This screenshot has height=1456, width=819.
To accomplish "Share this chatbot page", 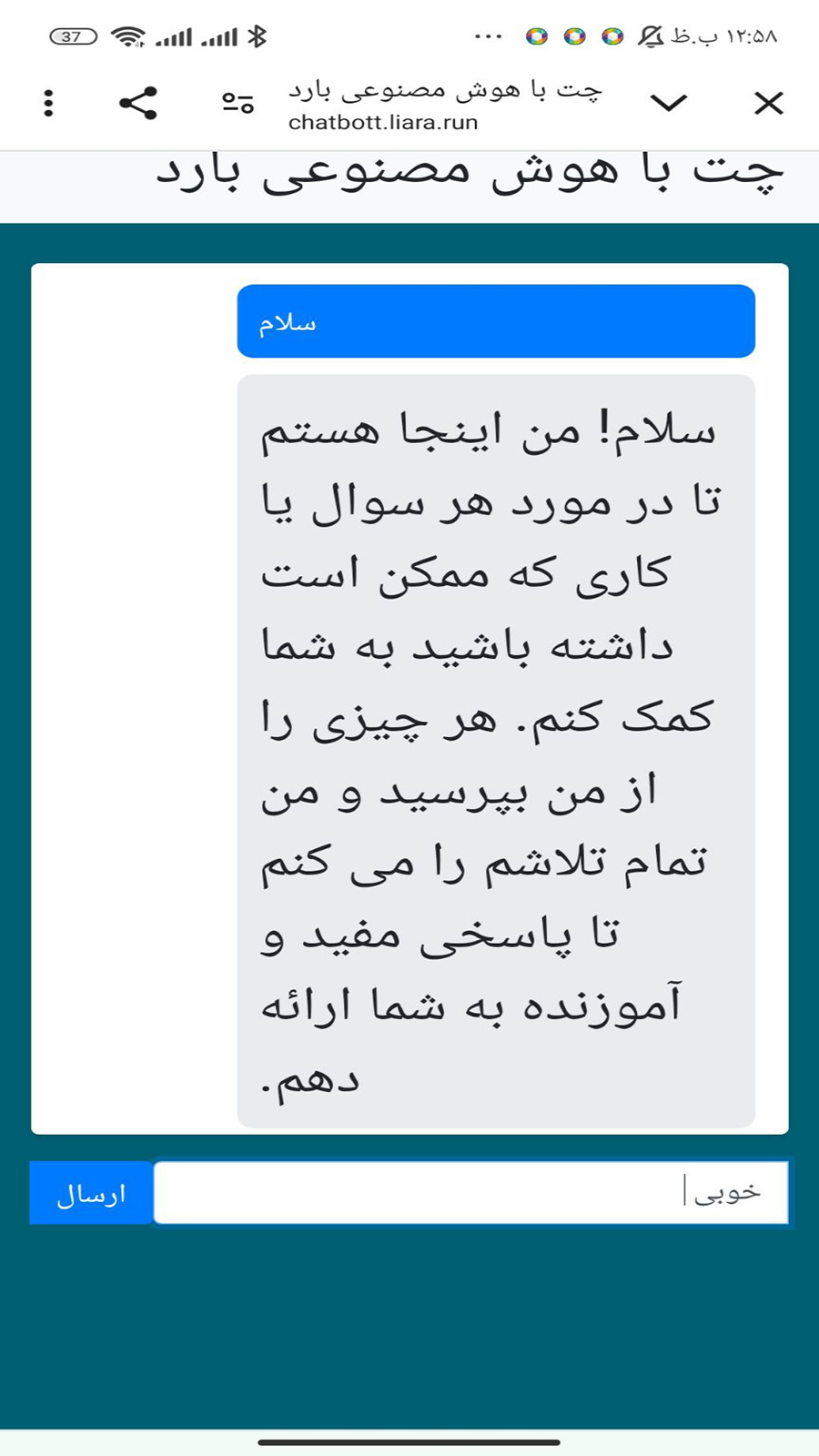I will [x=138, y=103].
